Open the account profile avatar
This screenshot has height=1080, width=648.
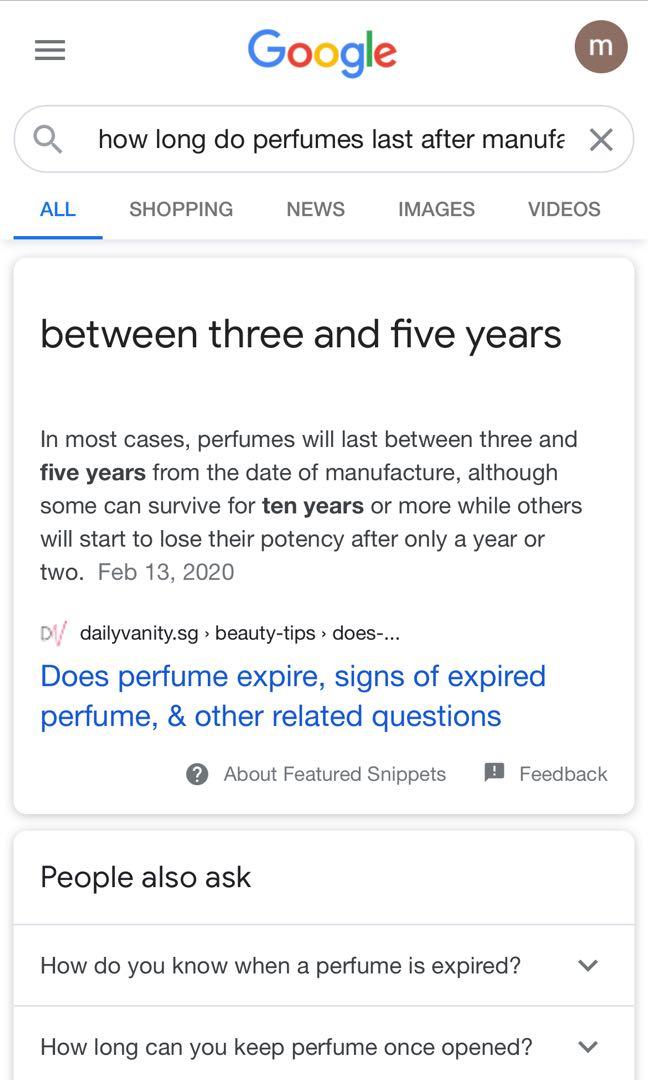click(x=600, y=47)
